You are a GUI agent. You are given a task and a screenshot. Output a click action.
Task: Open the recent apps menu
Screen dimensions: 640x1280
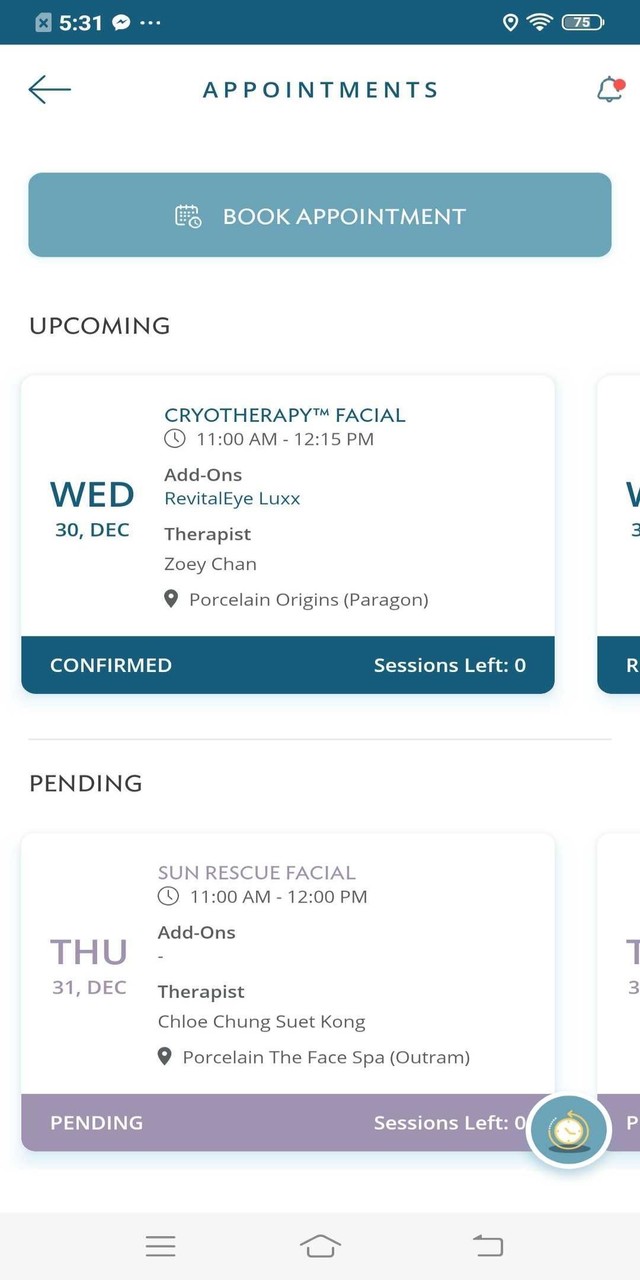(x=160, y=1246)
